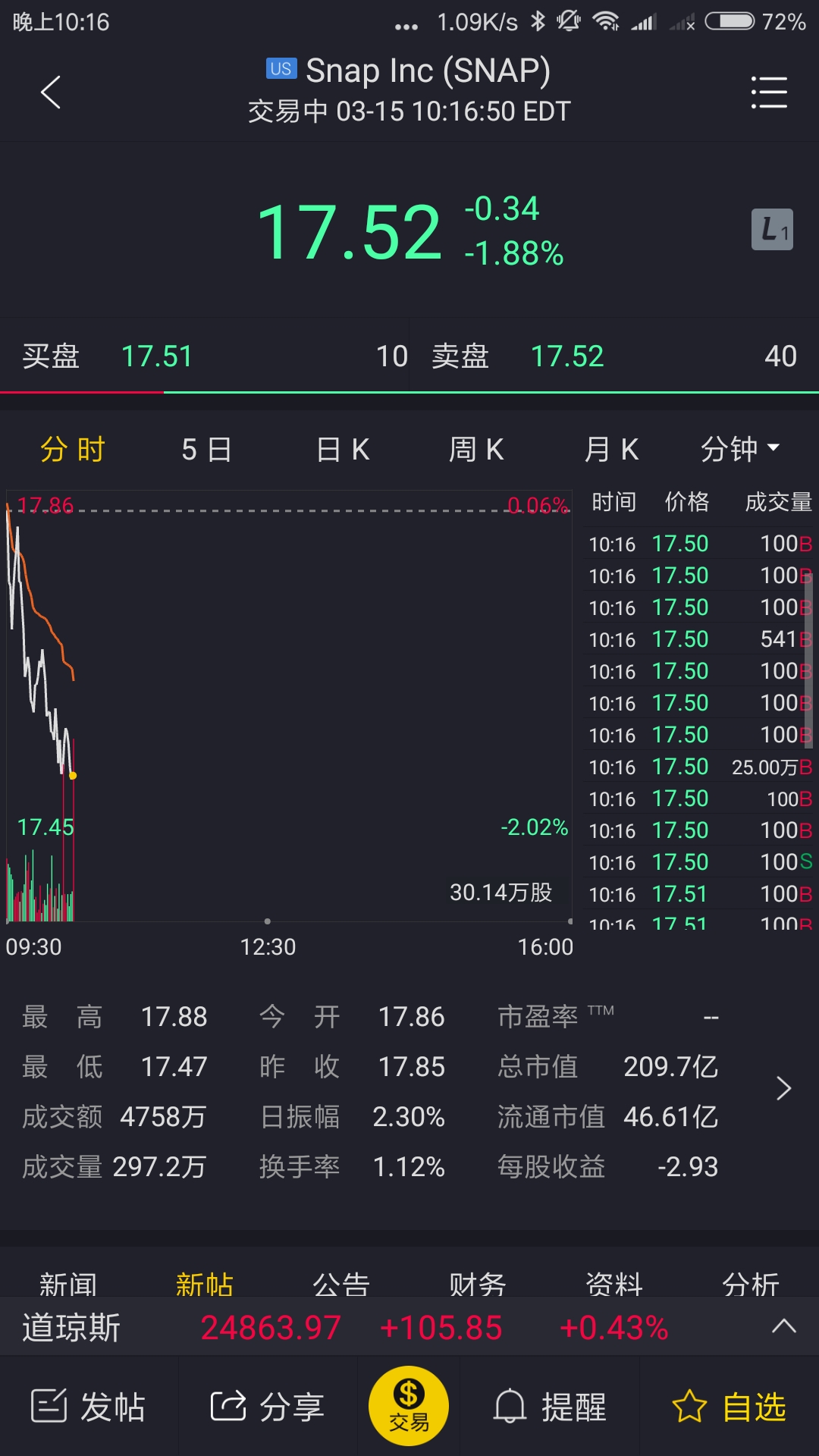Open the 资料 tab
This screenshot has width=819, height=1456.
tap(614, 1284)
